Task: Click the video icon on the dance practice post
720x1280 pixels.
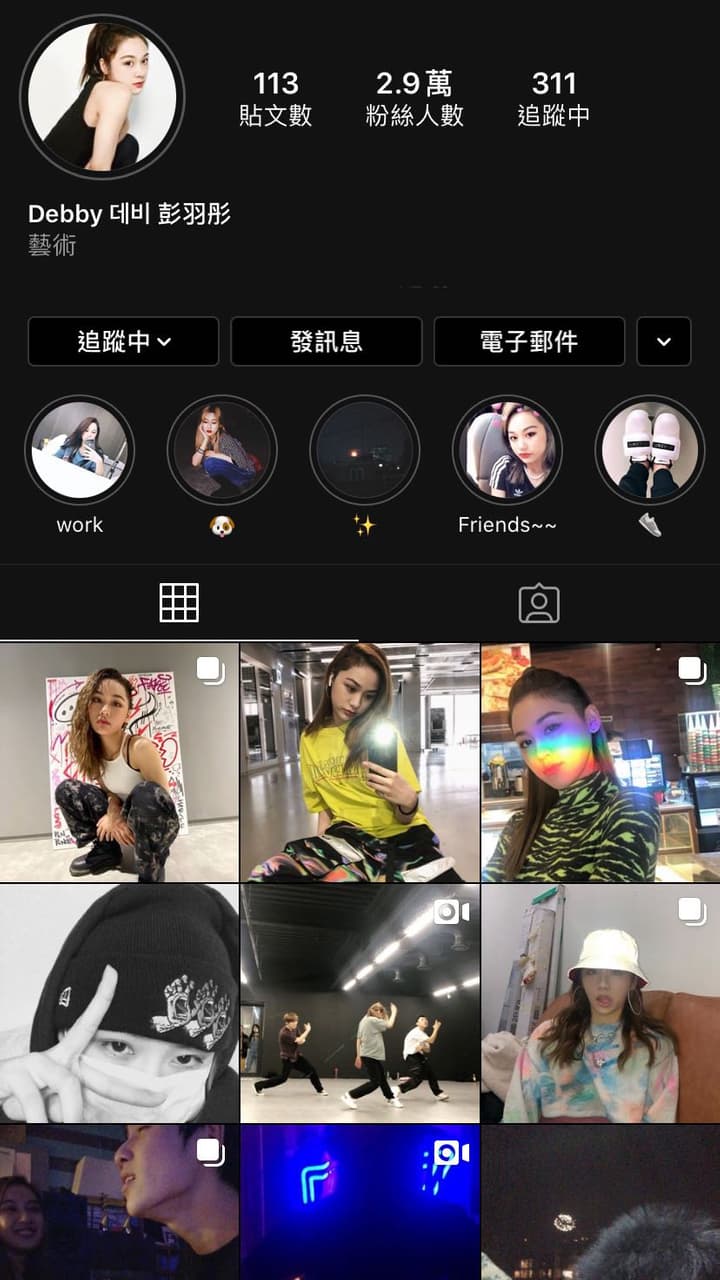Action: point(452,911)
